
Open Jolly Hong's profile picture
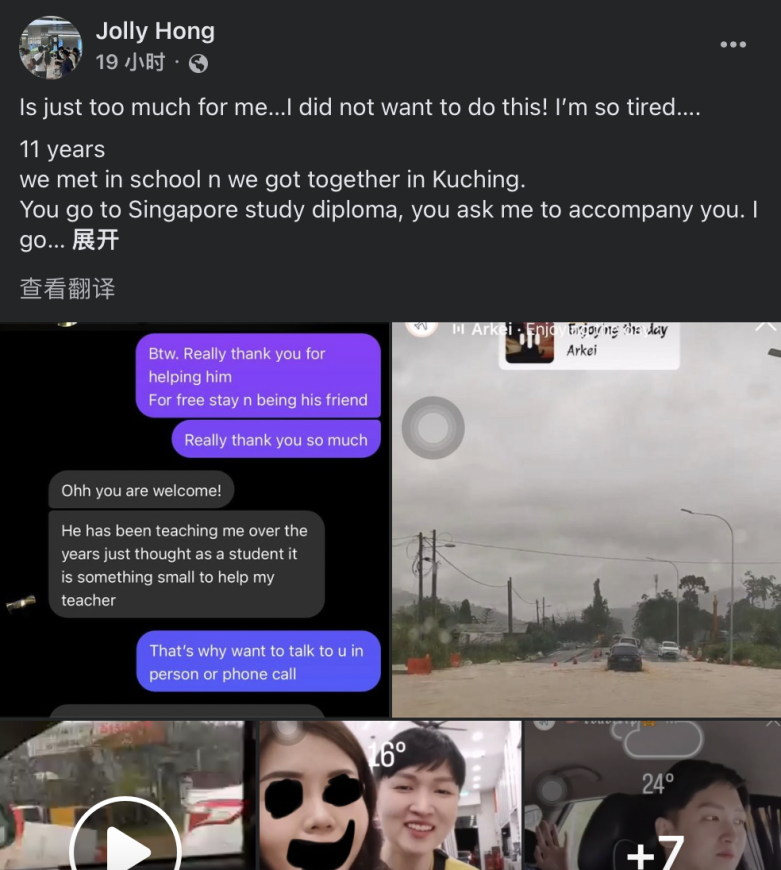pyautogui.click(x=50, y=47)
